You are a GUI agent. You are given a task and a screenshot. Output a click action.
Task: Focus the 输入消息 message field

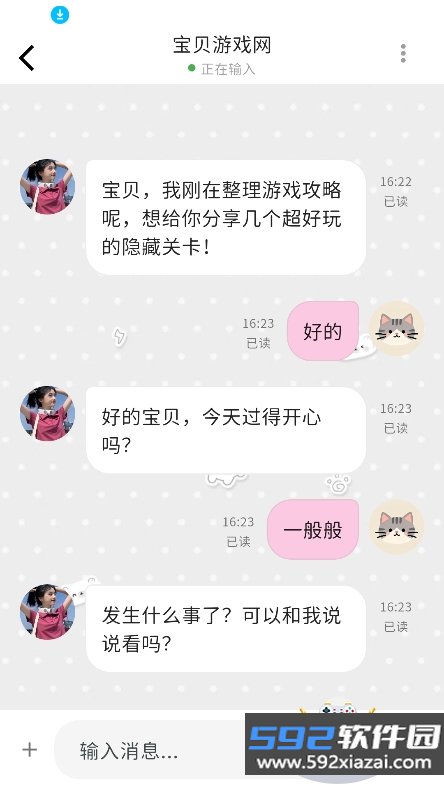pos(150,751)
